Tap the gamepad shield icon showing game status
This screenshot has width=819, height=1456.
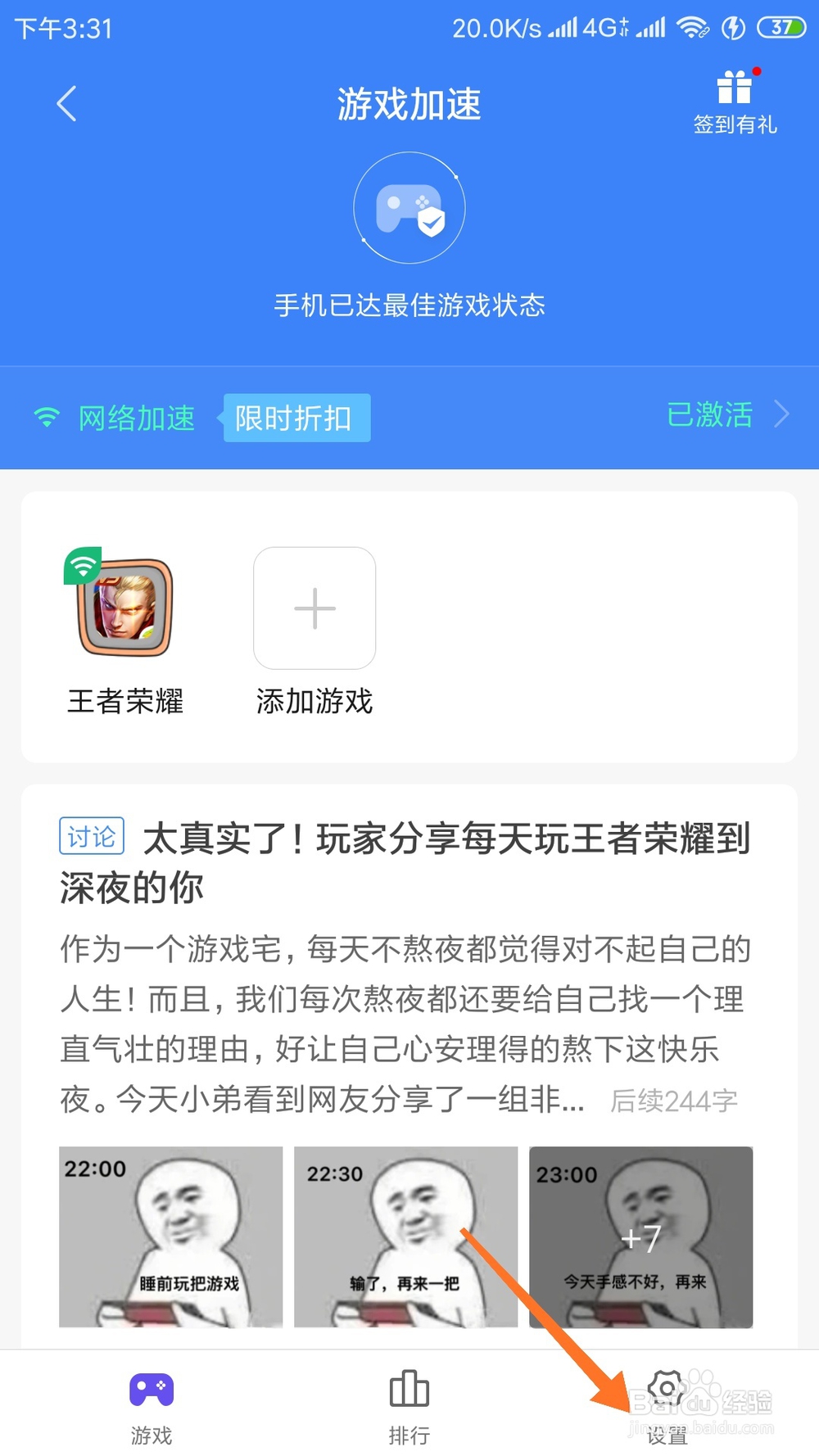pos(409,208)
